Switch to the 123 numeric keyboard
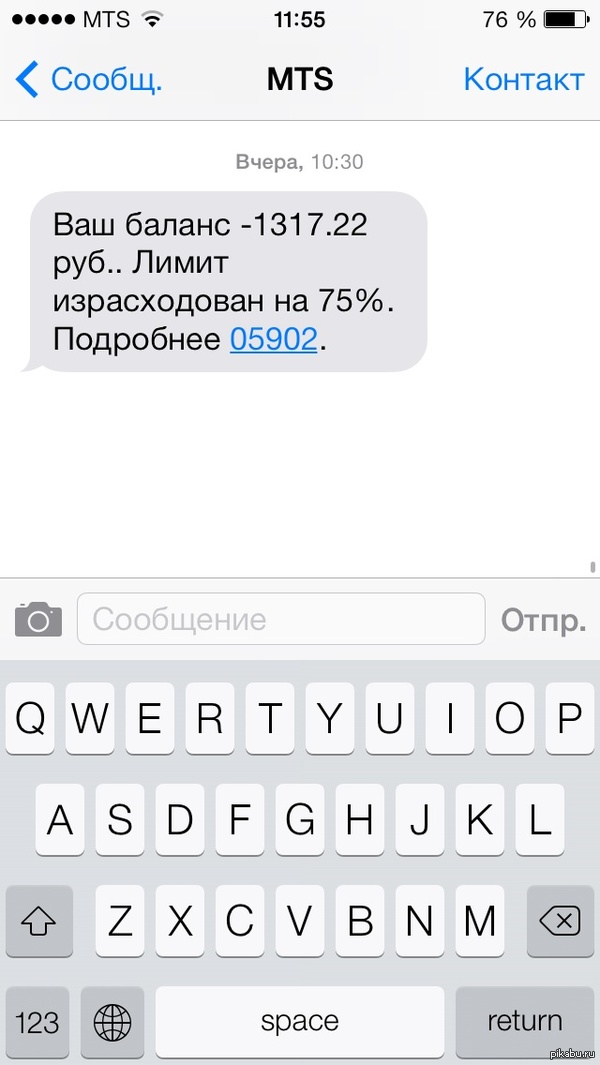The height and width of the screenshot is (1065, 600). click(x=38, y=1022)
